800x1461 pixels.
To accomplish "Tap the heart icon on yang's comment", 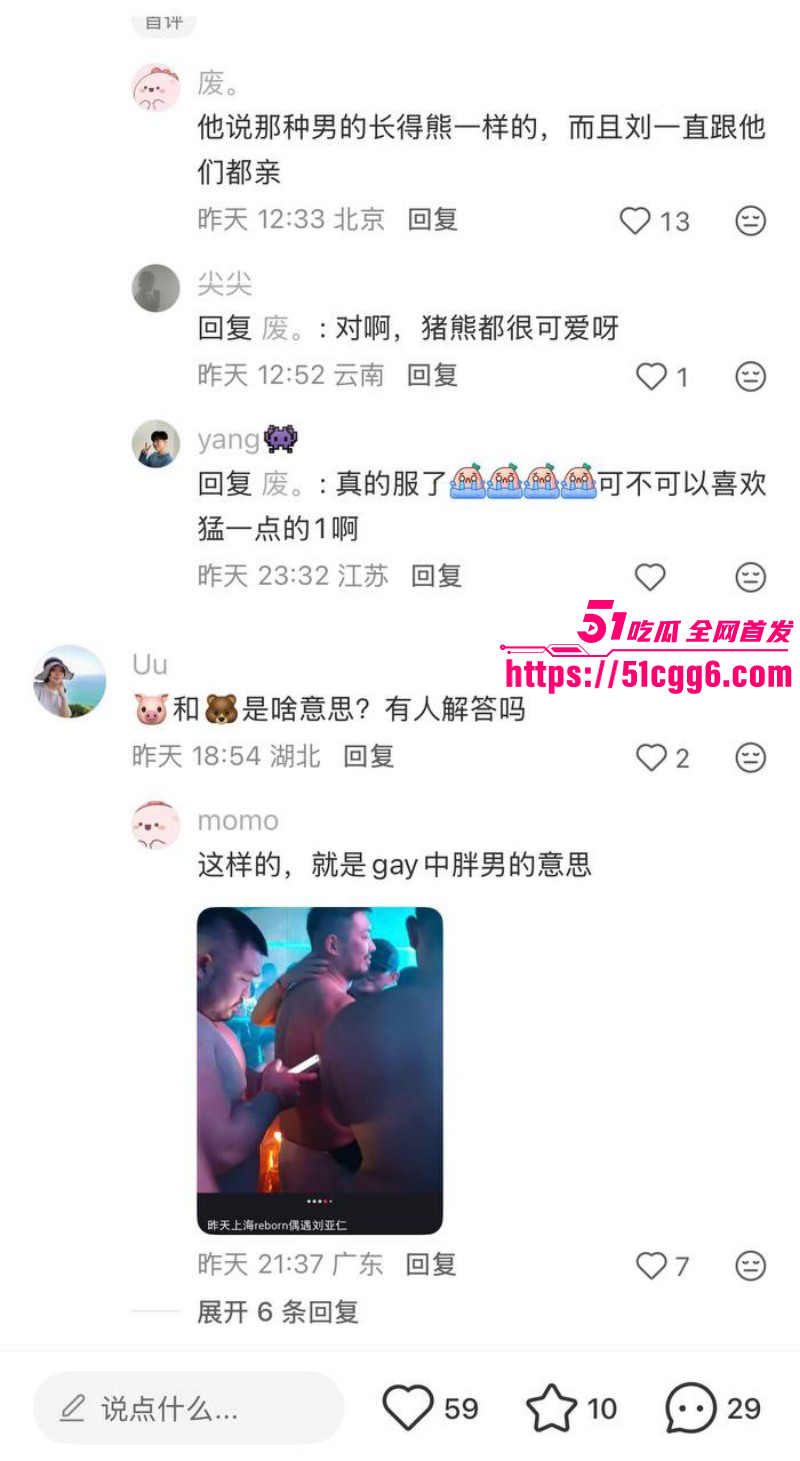I will (650, 576).
